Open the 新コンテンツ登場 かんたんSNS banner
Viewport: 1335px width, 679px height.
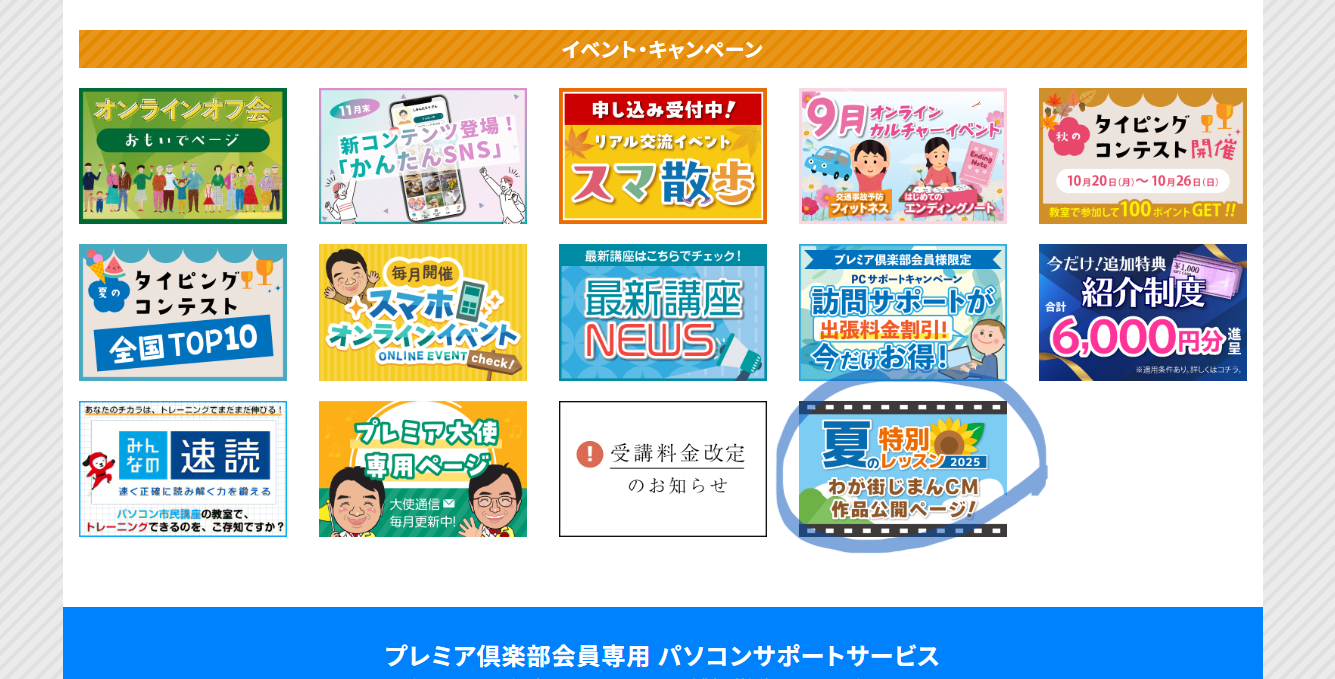(423, 156)
